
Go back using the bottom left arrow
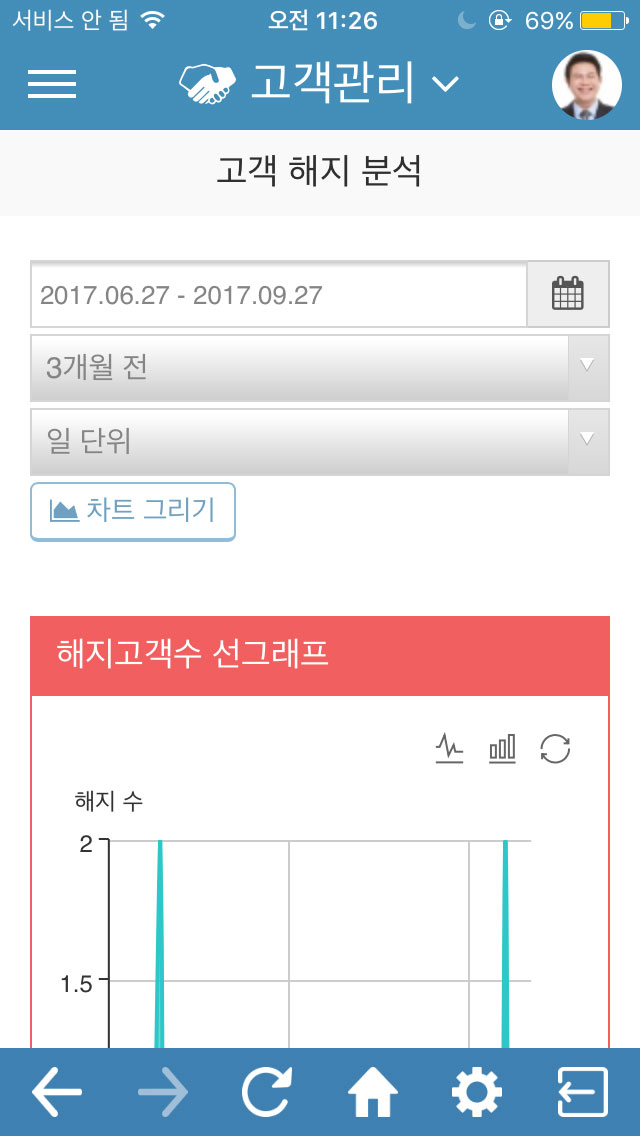[x=57, y=1091]
